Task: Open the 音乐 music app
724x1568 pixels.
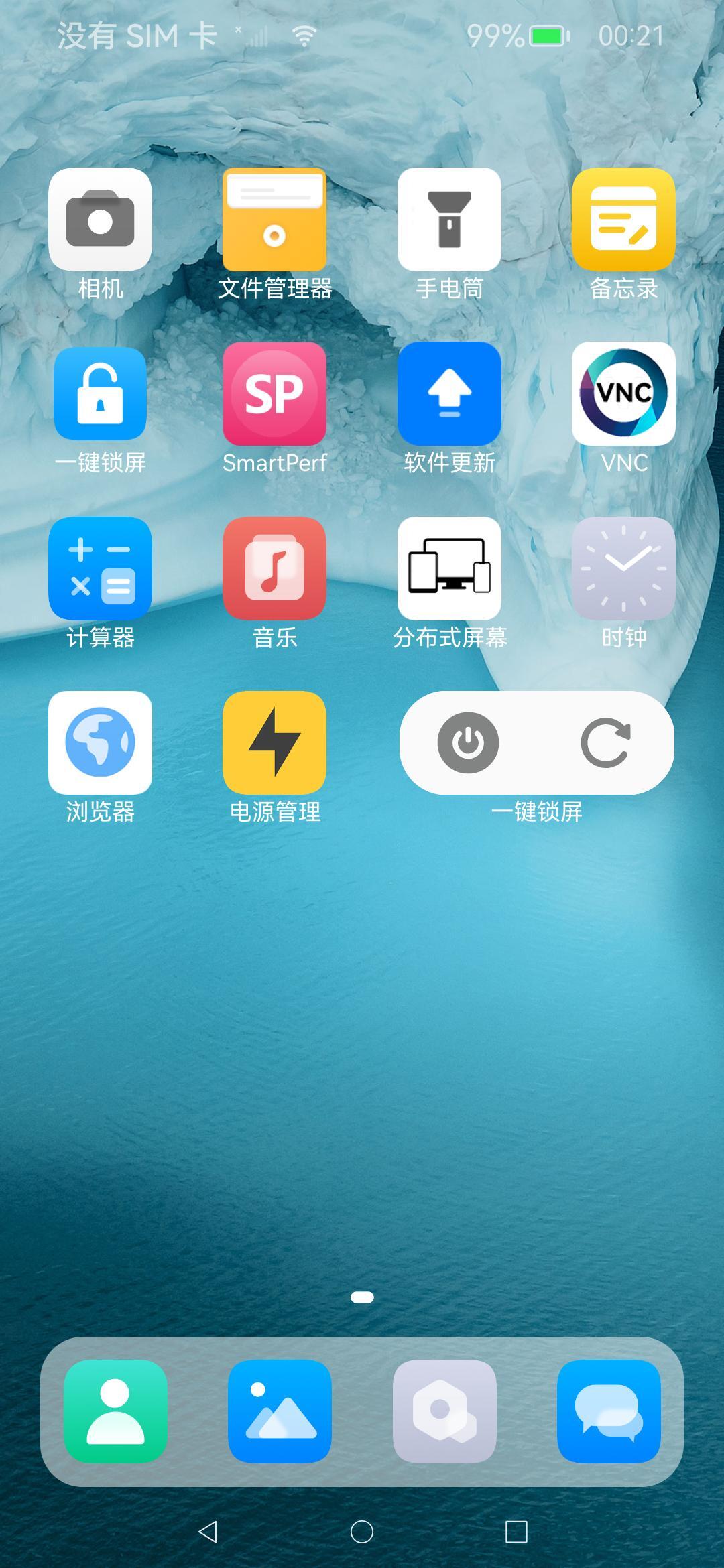Action: 274,568
